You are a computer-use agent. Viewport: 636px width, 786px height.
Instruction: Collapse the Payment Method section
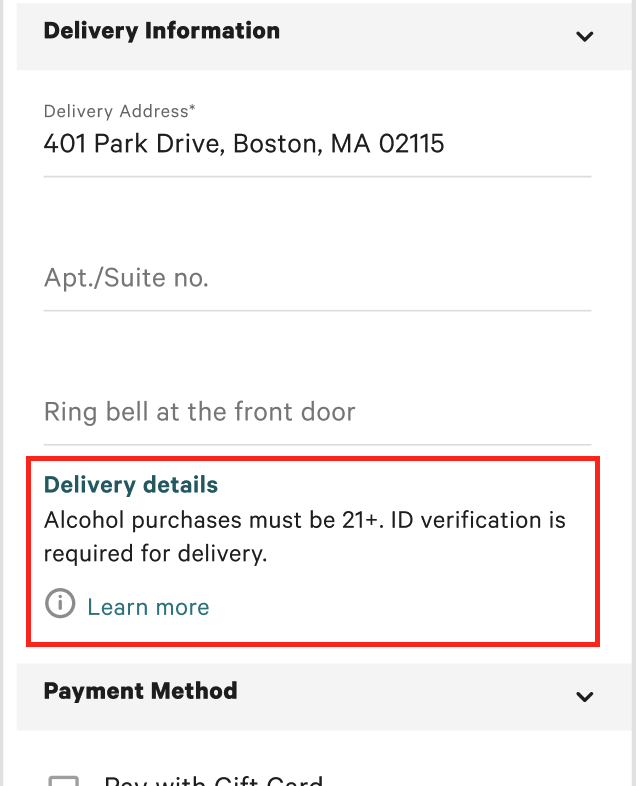[585, 696]
